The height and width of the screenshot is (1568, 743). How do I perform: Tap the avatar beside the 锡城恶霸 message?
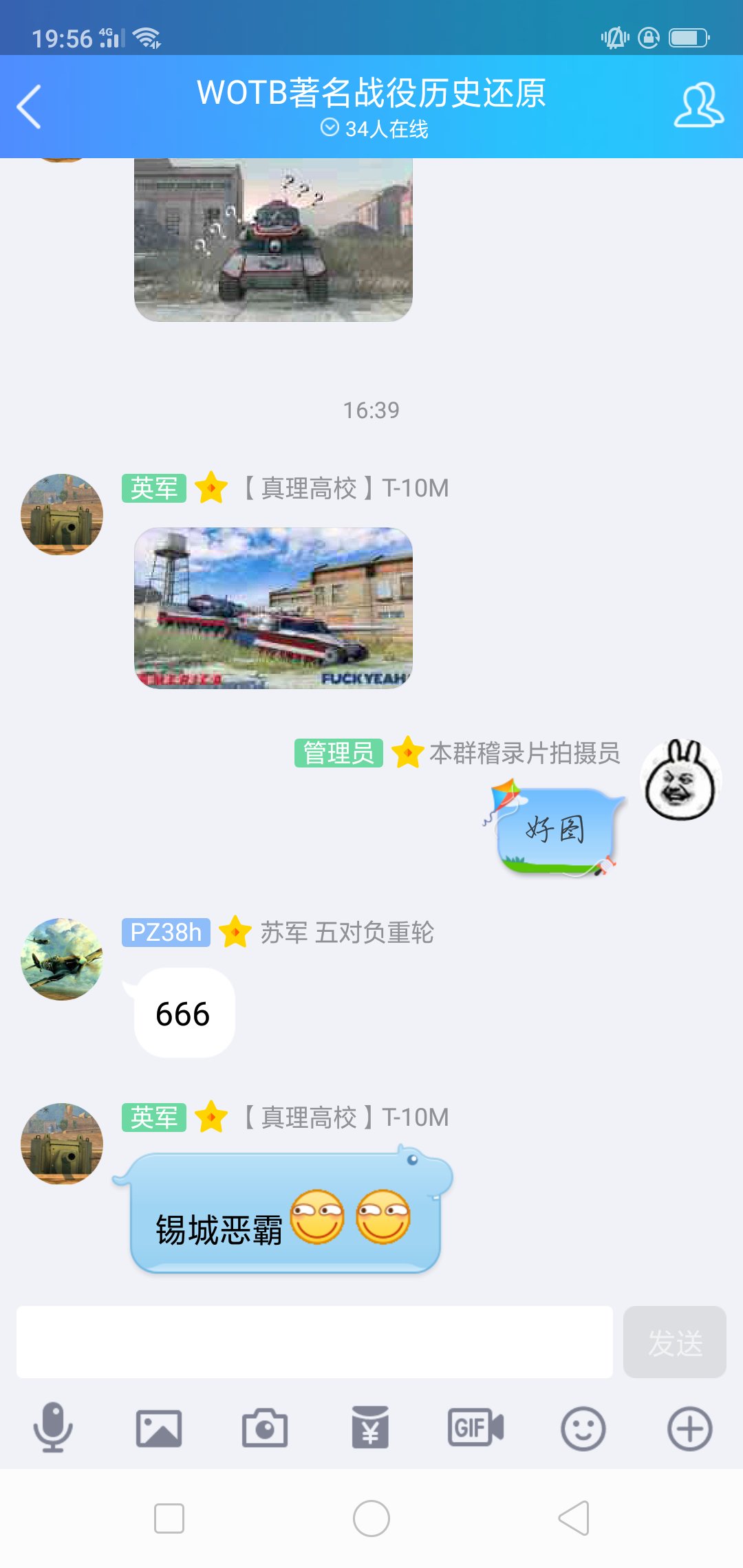point(62,1144)
